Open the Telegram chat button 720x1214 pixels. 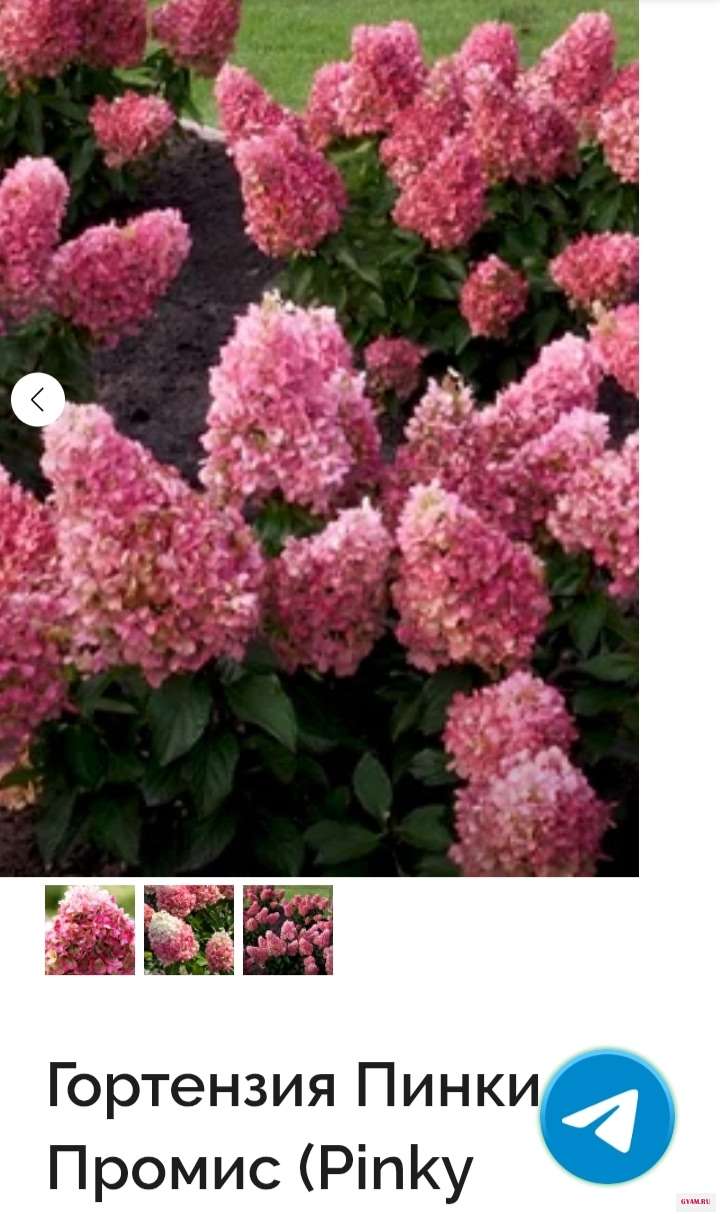[607, 1117]
